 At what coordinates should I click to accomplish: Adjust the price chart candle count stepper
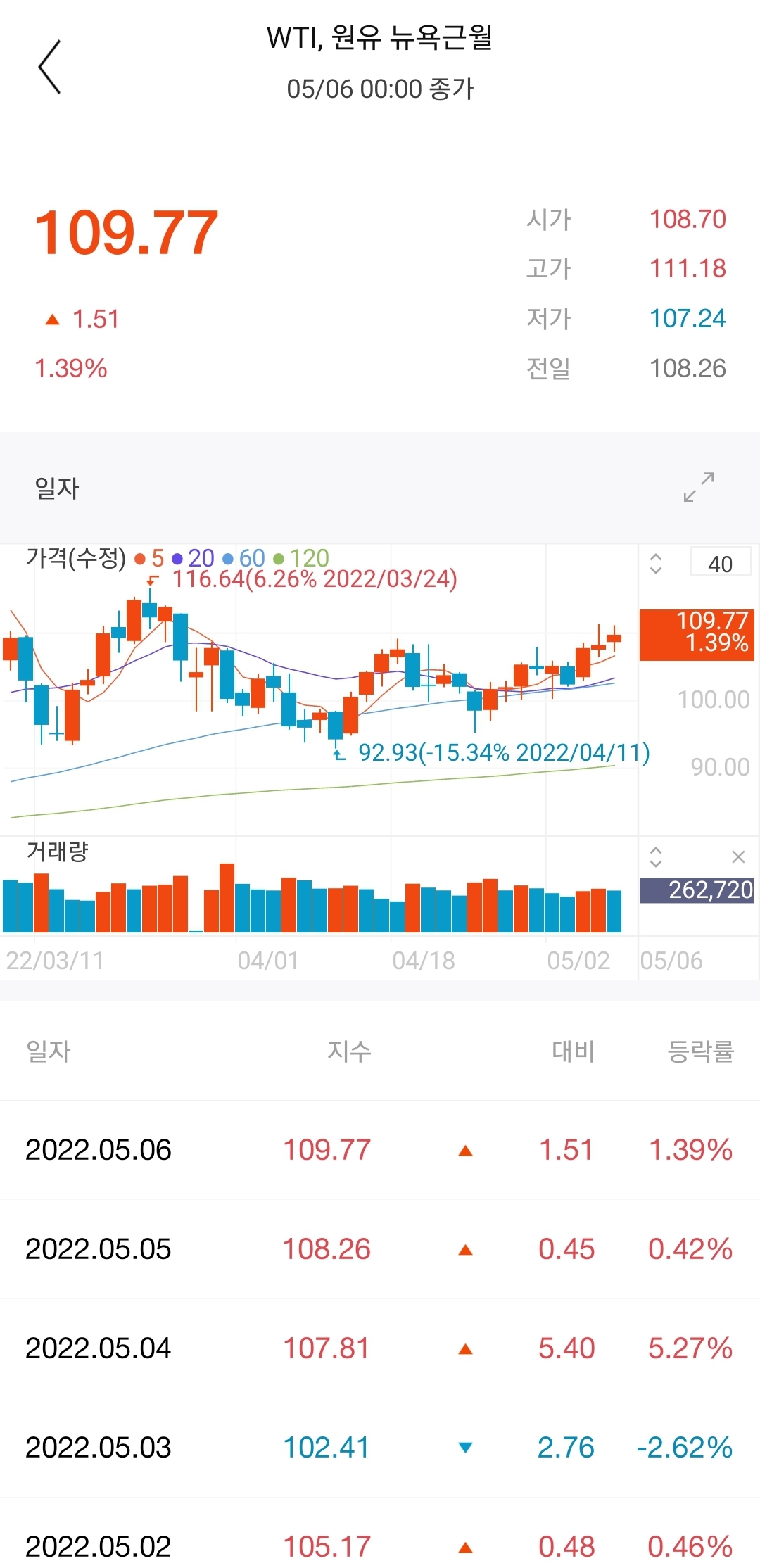pyautogui.click(x=656, y=564)
